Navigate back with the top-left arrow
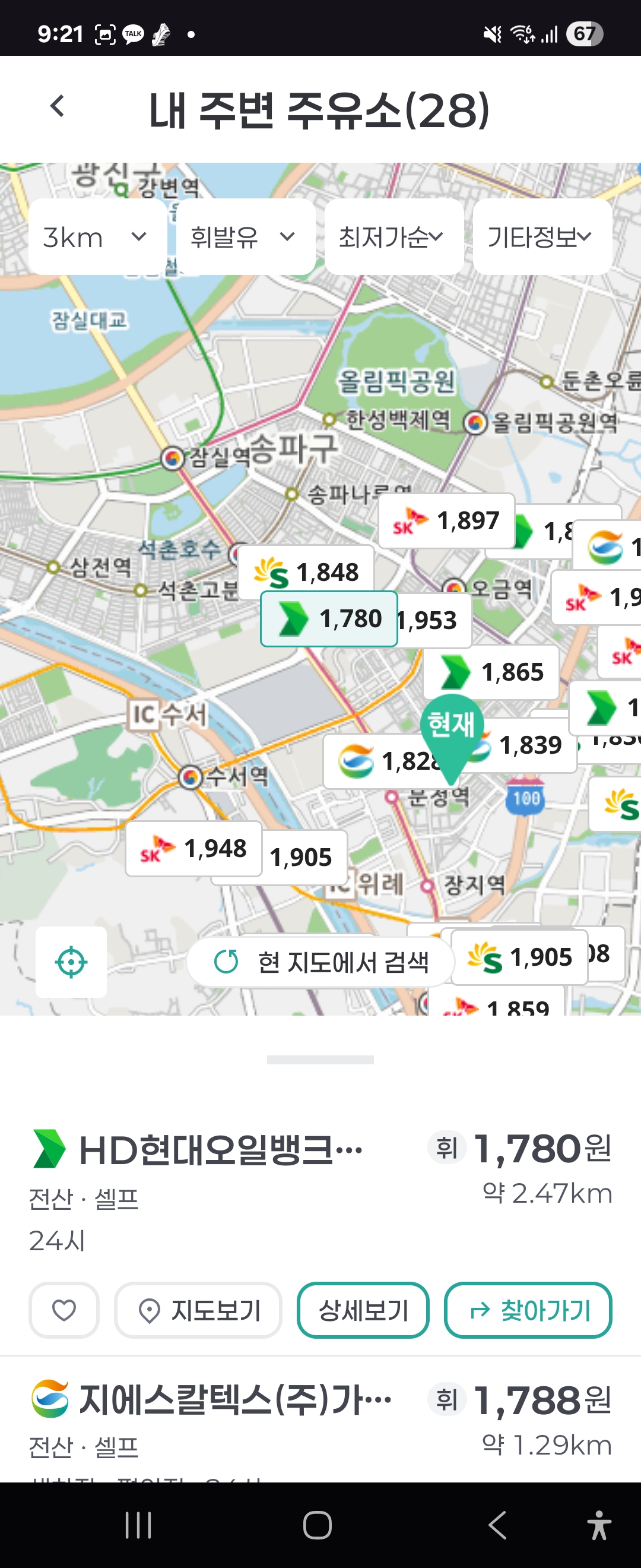Viewport: 641px width, 1568px height. [x=58, y=106]
